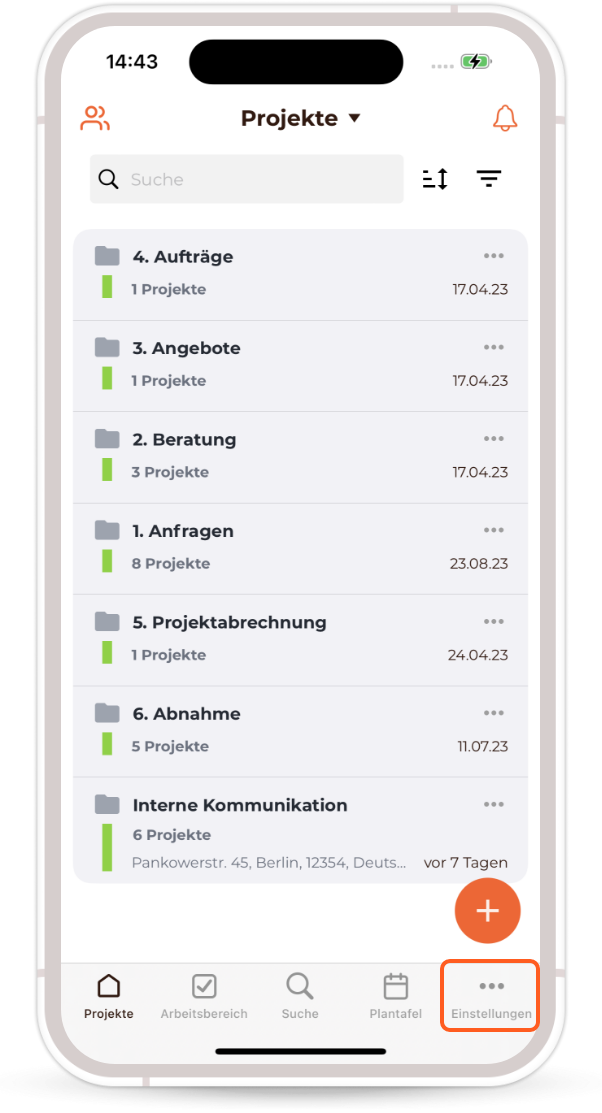
Task: Open the 2. Beratung folder
Action: point(184,440)
